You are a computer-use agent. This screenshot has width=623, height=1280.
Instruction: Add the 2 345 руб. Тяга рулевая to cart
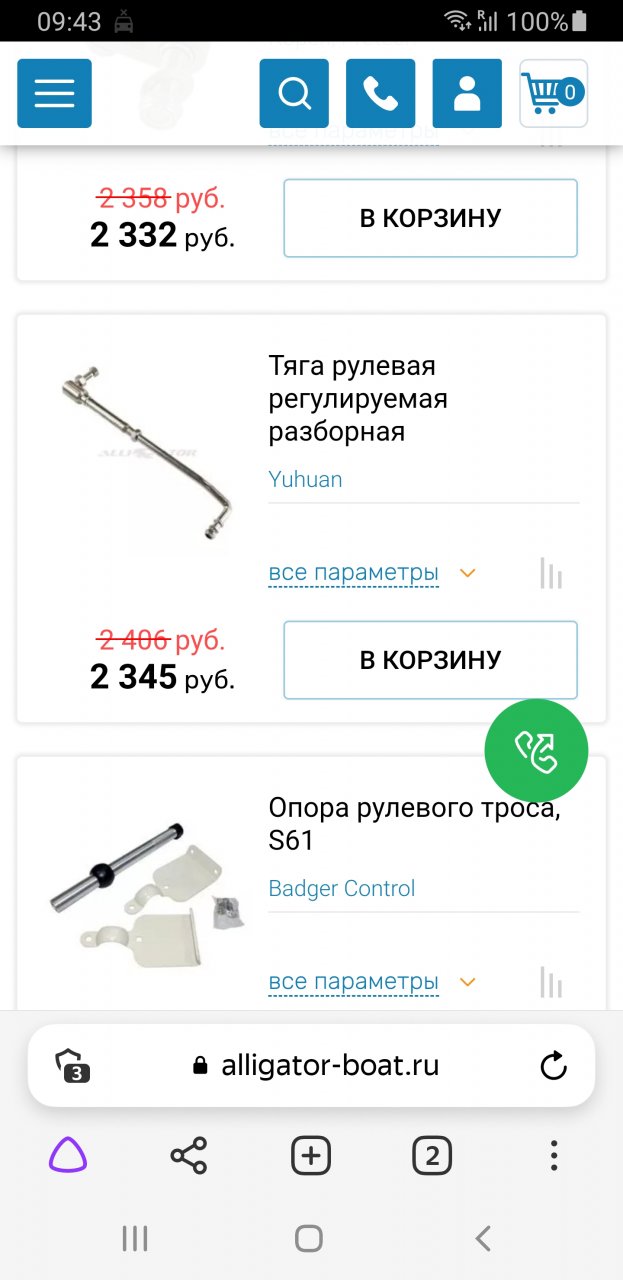point(430,660)
